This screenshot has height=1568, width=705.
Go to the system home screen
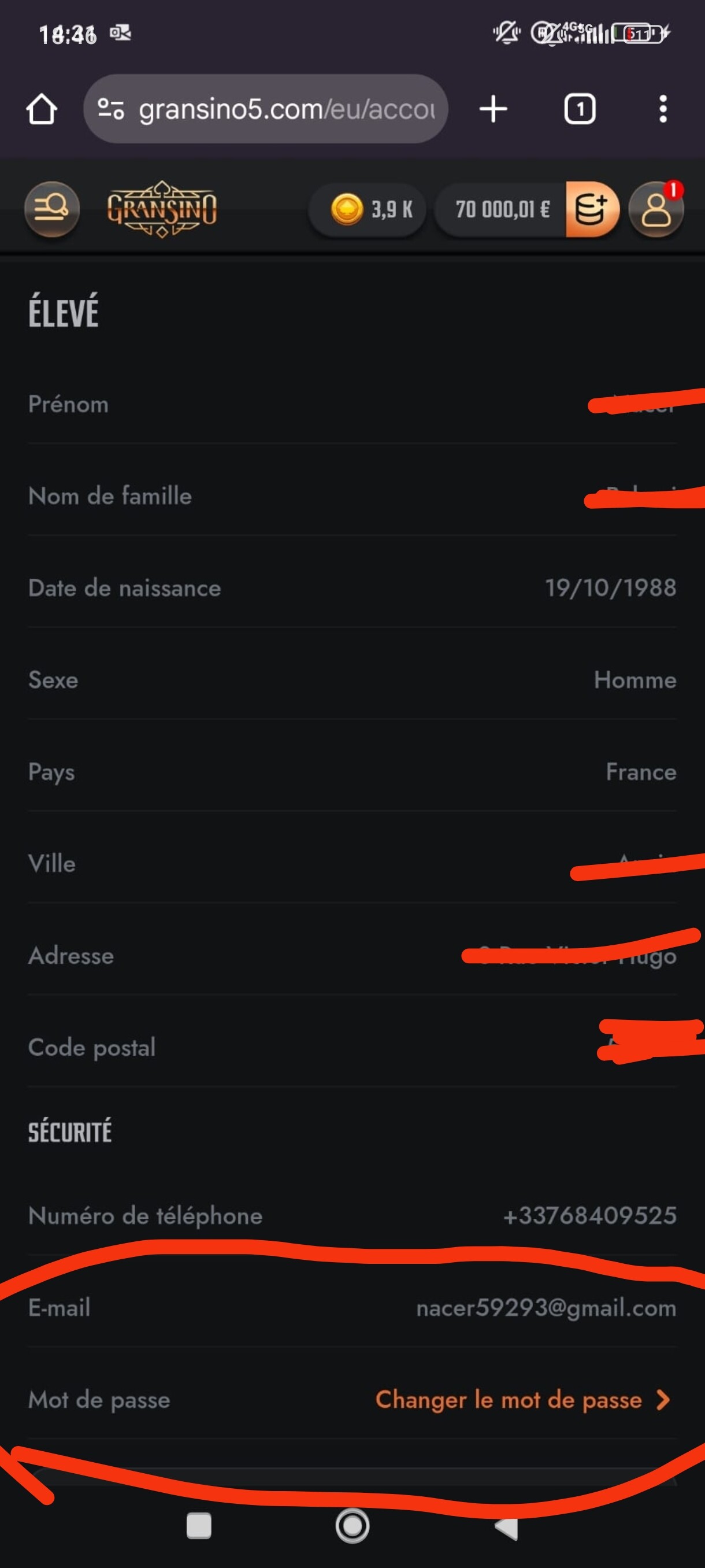pyautogui.click(x=353, y=1526)
